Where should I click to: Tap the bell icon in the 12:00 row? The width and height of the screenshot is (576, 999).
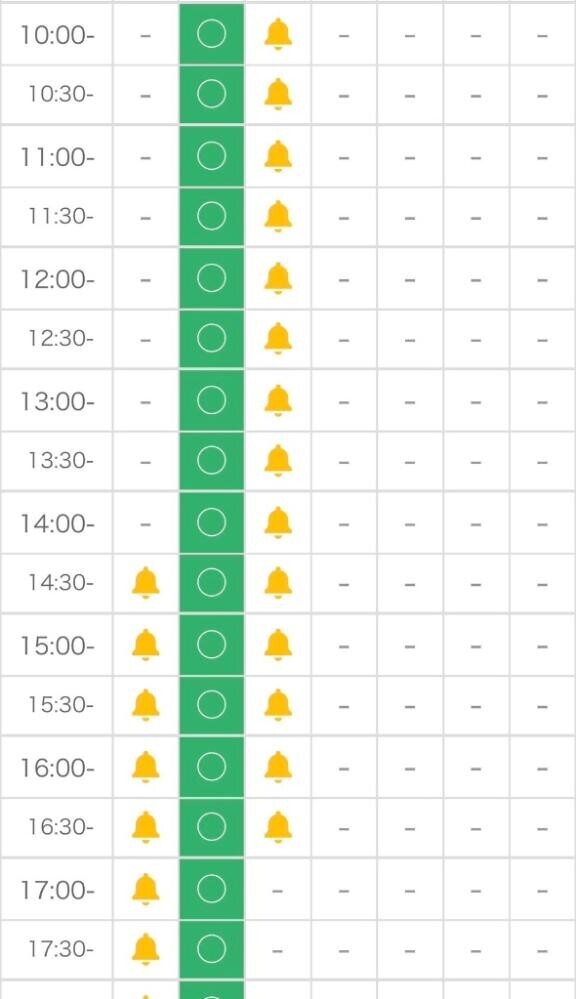point(278,278)
